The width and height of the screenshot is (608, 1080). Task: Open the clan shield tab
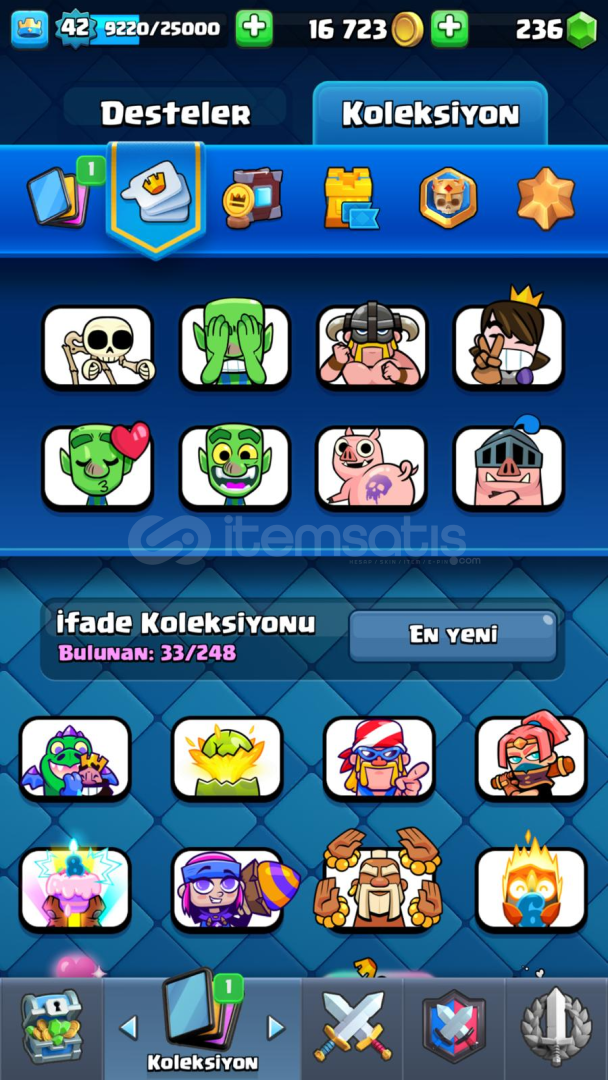point(454,1027)
